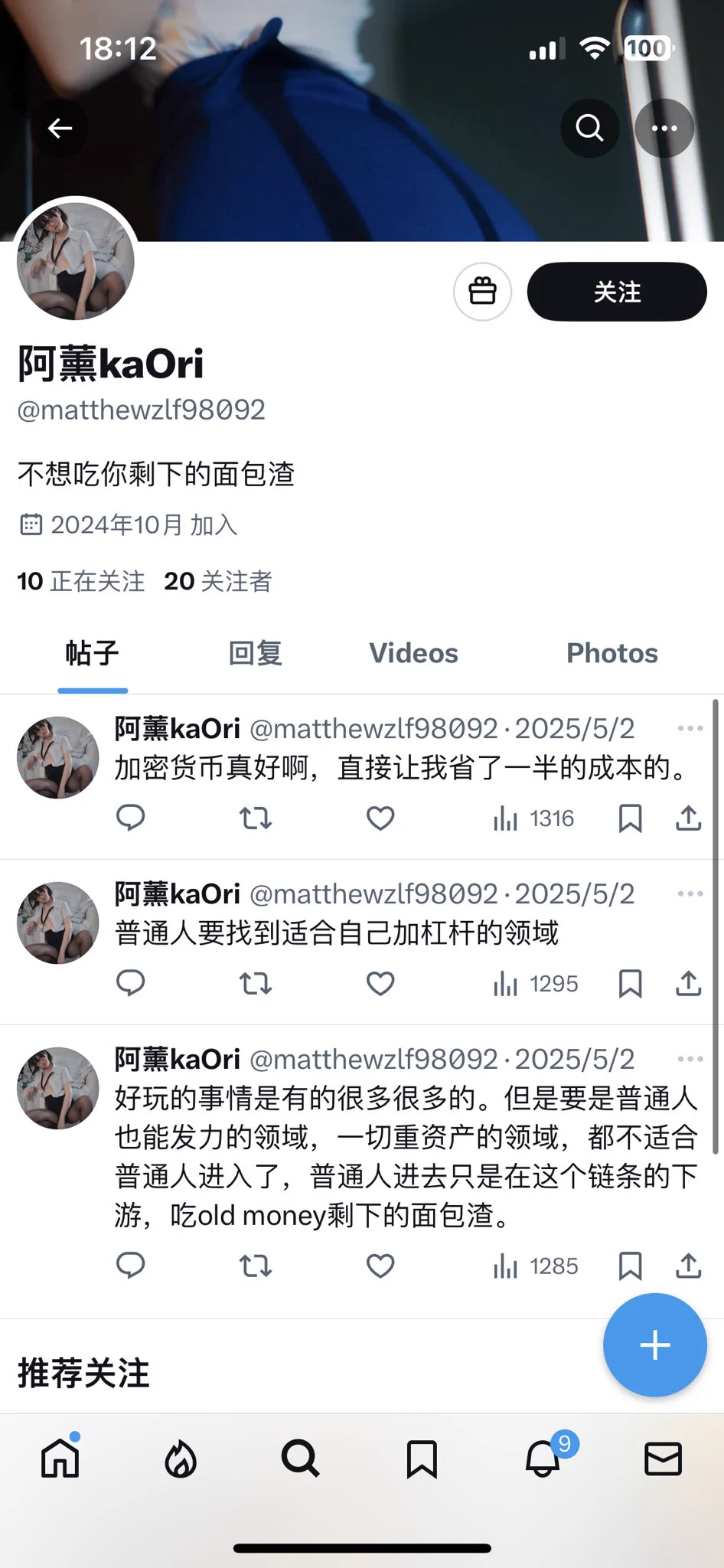The width and height of the screenshot is (724, 1568).
Task: Switch to the Videos tab
Action: point(413,653)
